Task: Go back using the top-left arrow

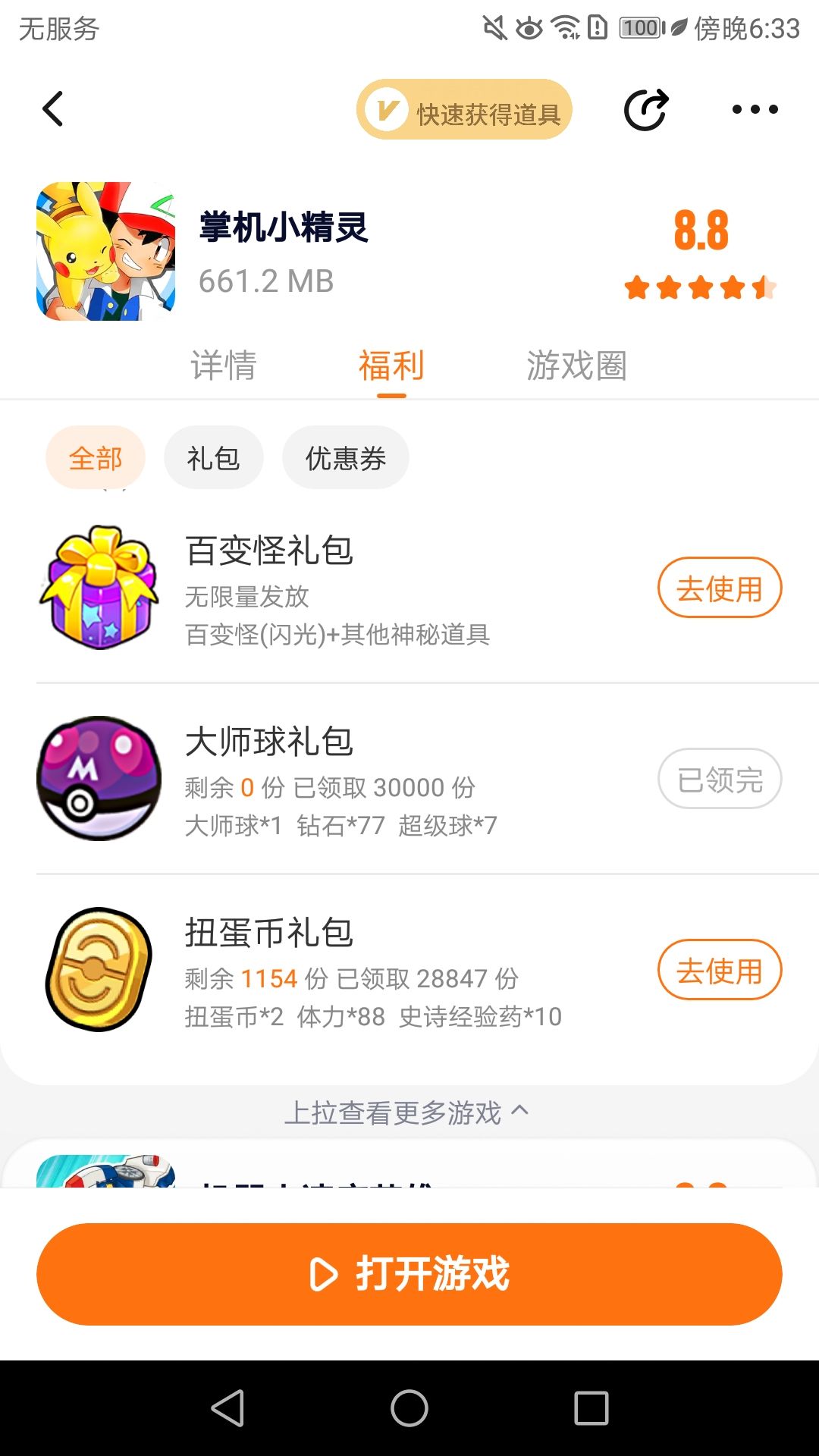Action: (x=53, y=109)
